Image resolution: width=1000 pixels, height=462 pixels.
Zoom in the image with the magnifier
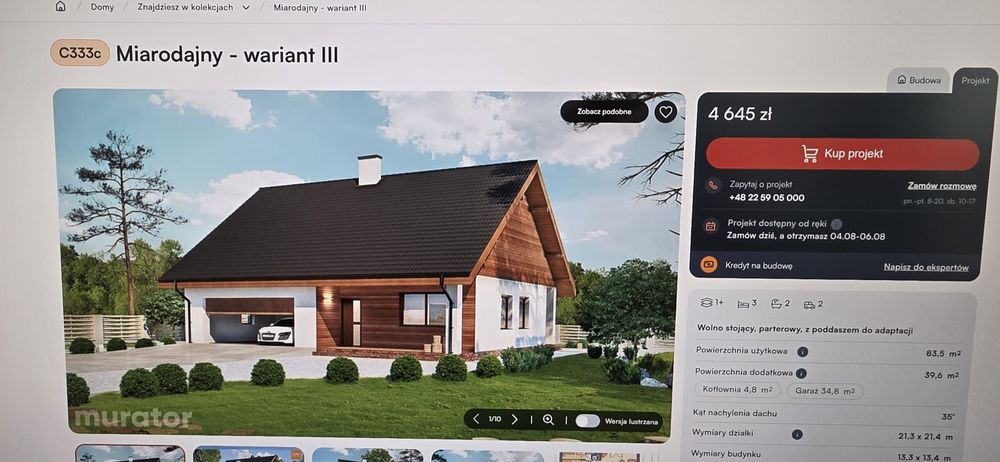(548, 420)
